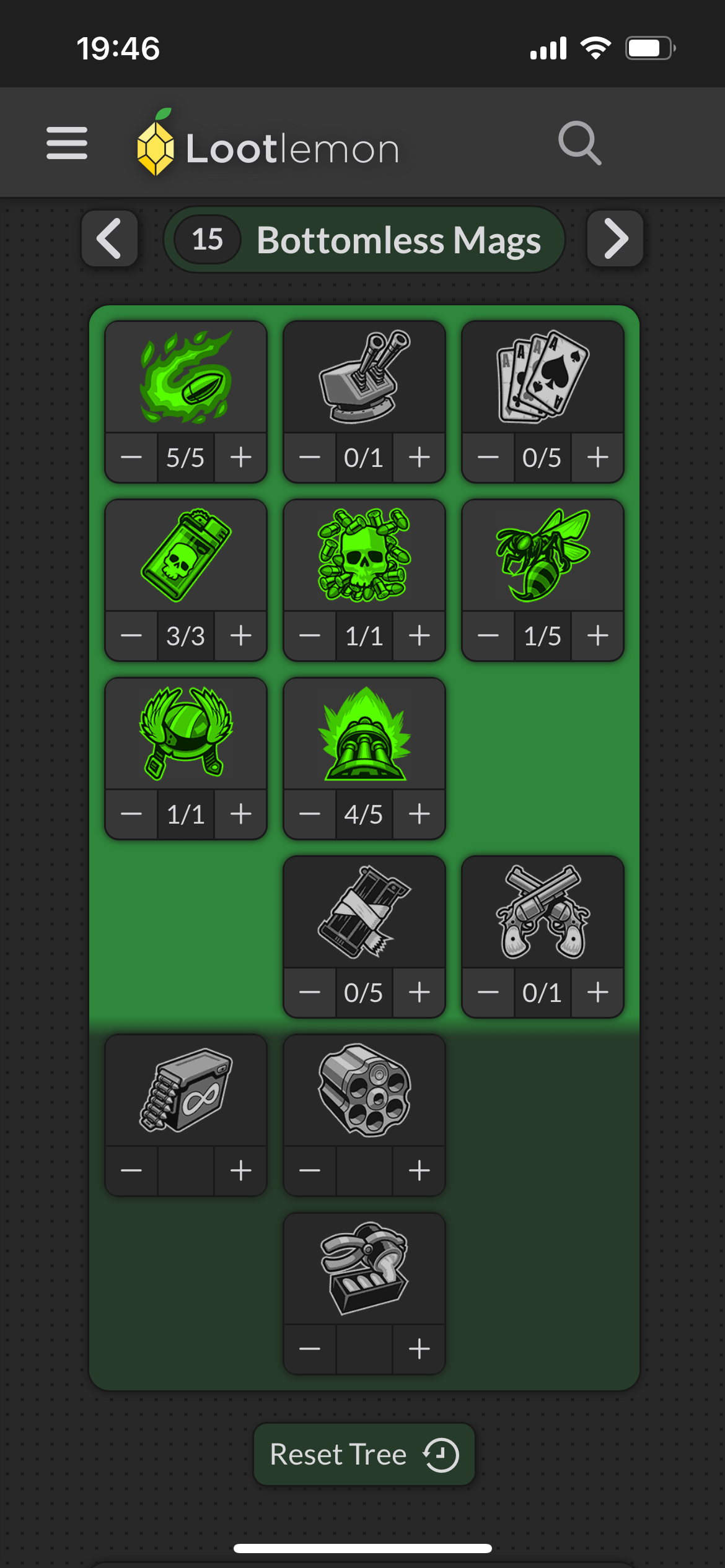This screenshot has height=1568, width=725.
Task: Increase the flaming minigun skill to max
Action: tap(420, 814)
